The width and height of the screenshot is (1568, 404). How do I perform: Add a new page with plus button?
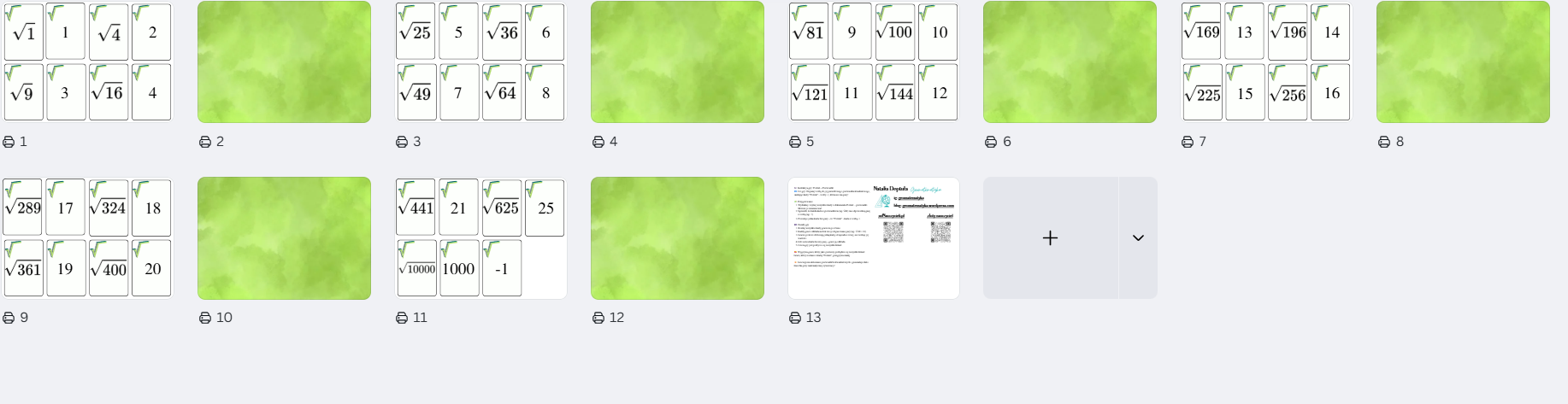pyautogui.click(x=1050, y=238)
